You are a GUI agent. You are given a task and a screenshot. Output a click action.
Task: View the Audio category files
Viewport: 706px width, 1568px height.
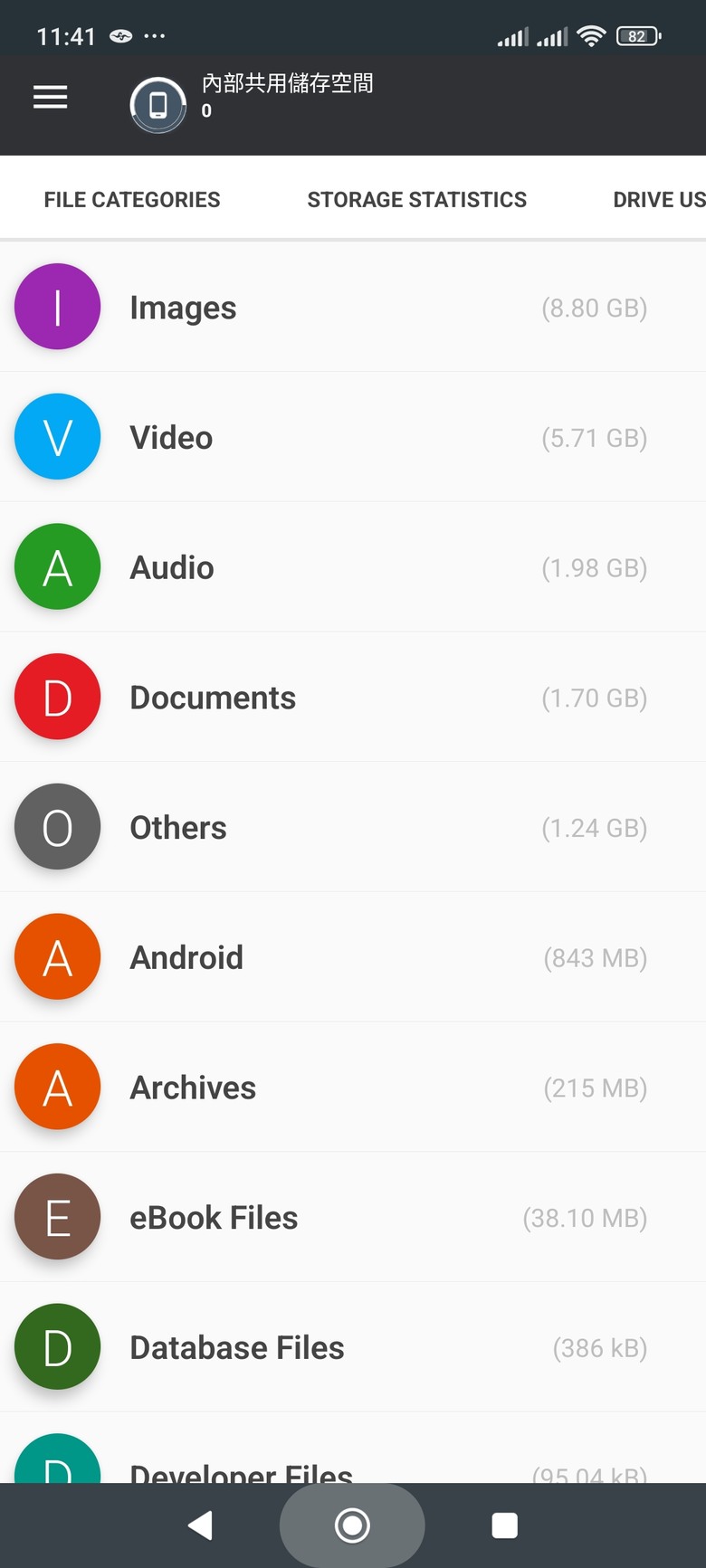pos(353,567)
